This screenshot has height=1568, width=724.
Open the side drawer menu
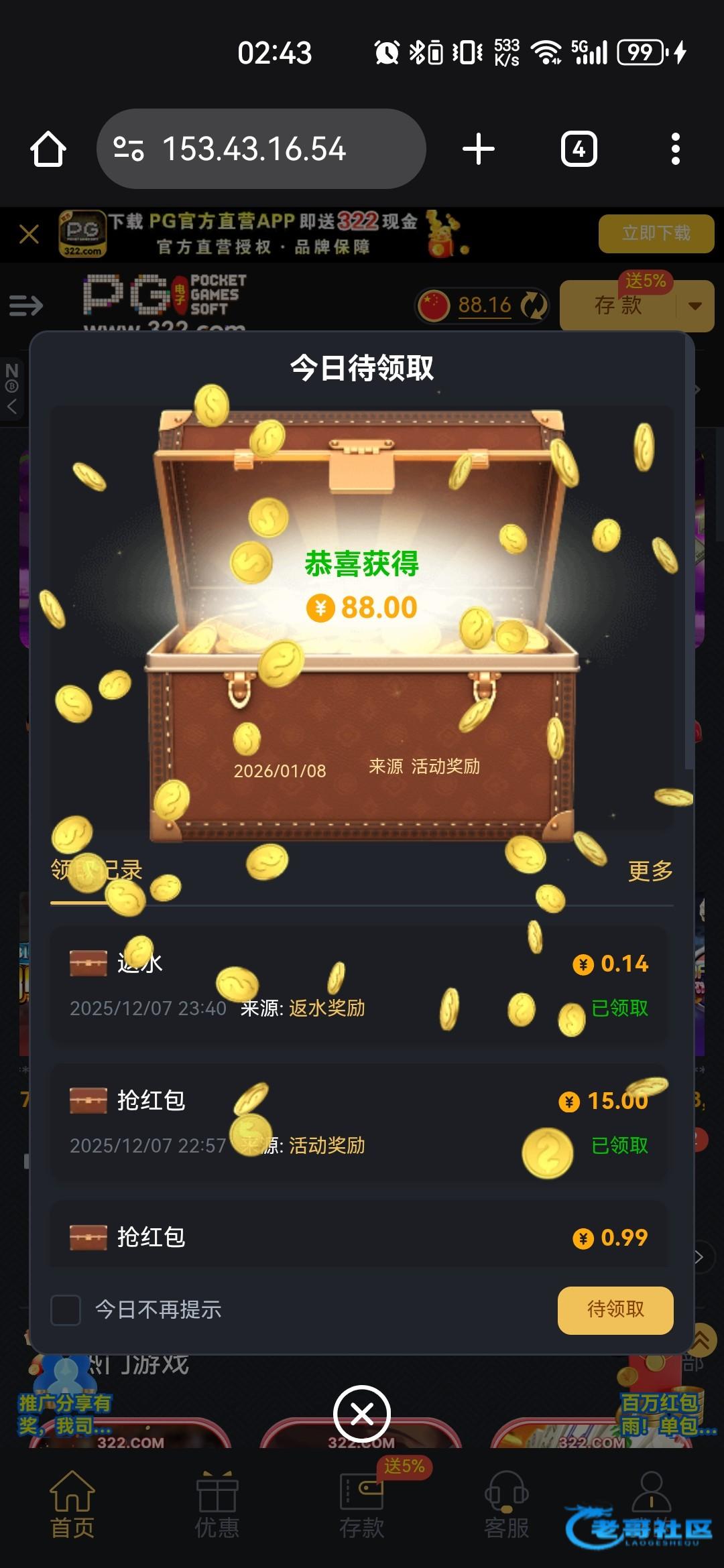click(x=25, y=306)
